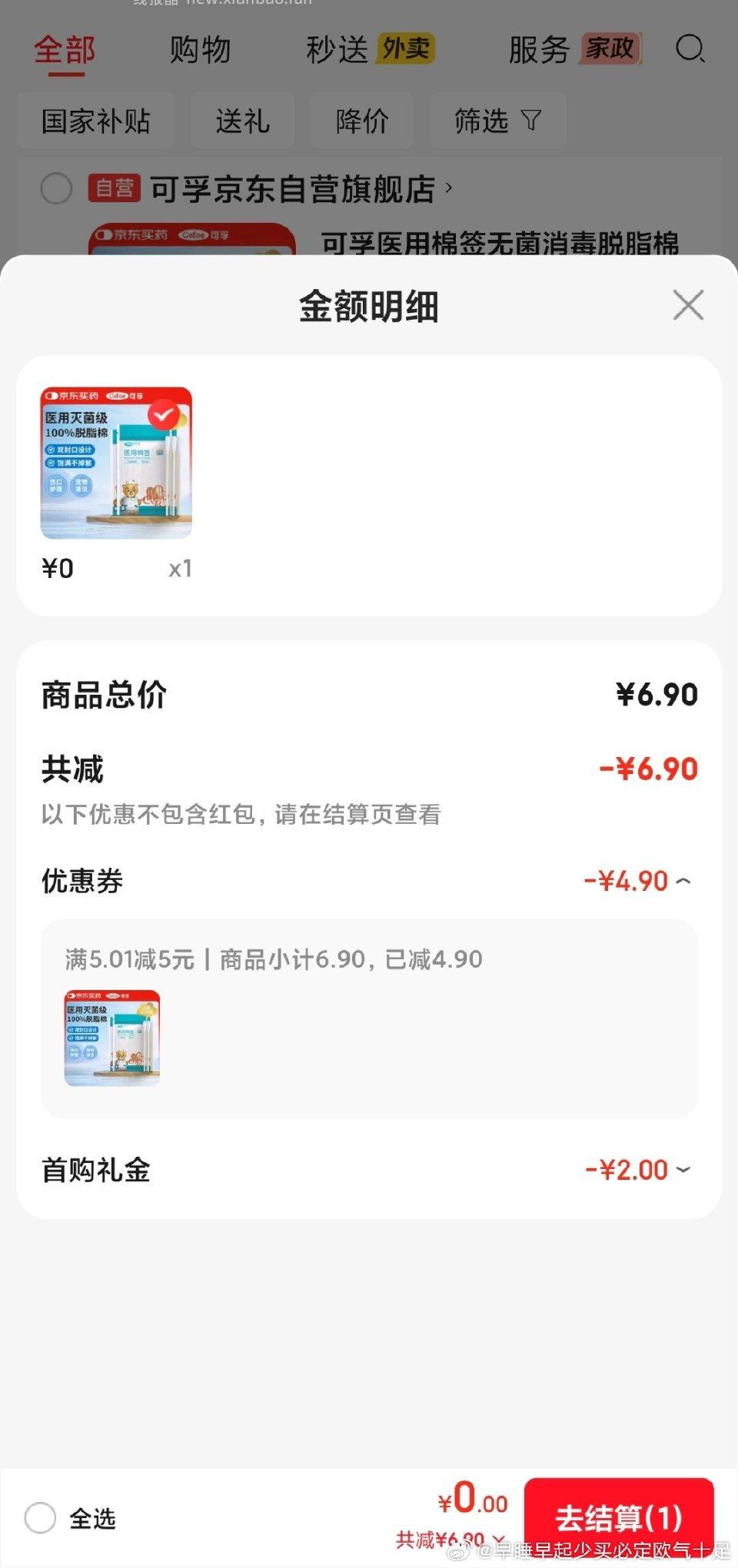
Task: Collapse the 优惠券 coupon details
Action: pos(683,881)
